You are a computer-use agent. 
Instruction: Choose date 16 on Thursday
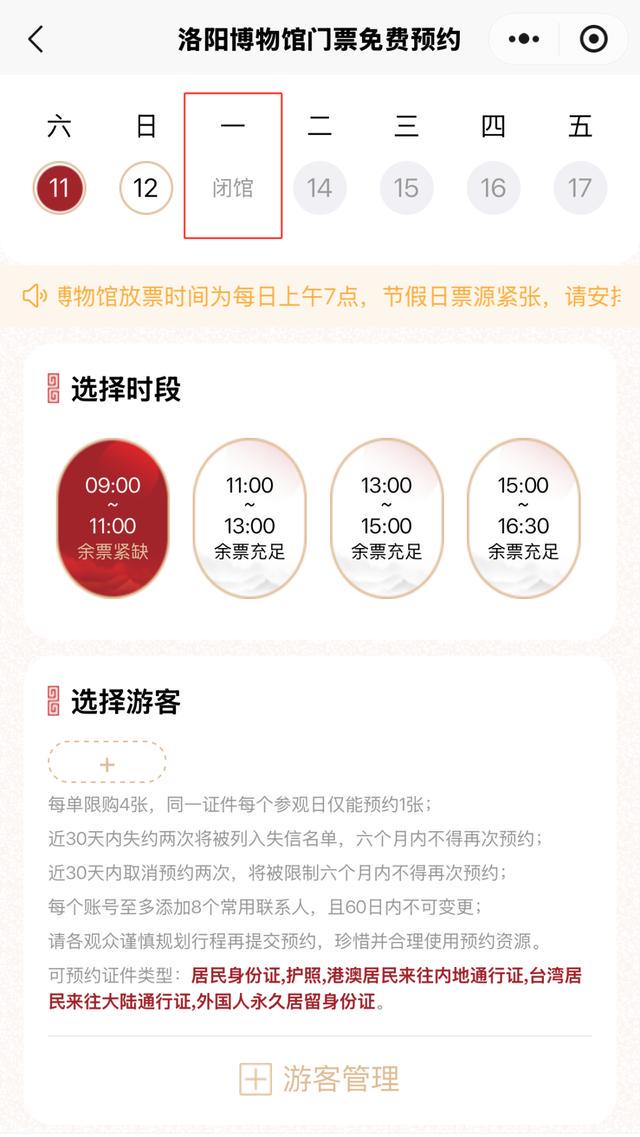click(x=493, y=188)
